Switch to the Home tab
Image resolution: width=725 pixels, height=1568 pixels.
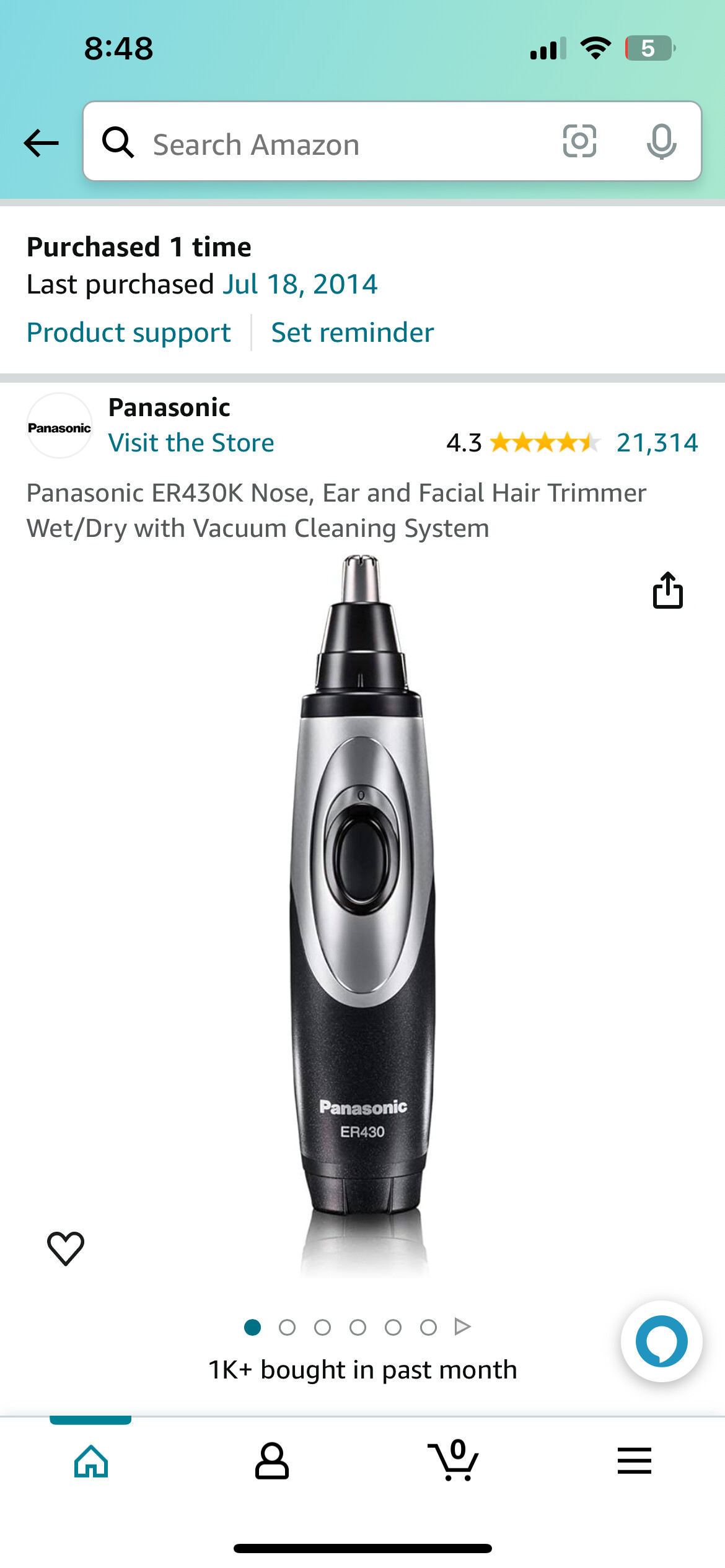tap(91, 1461)
